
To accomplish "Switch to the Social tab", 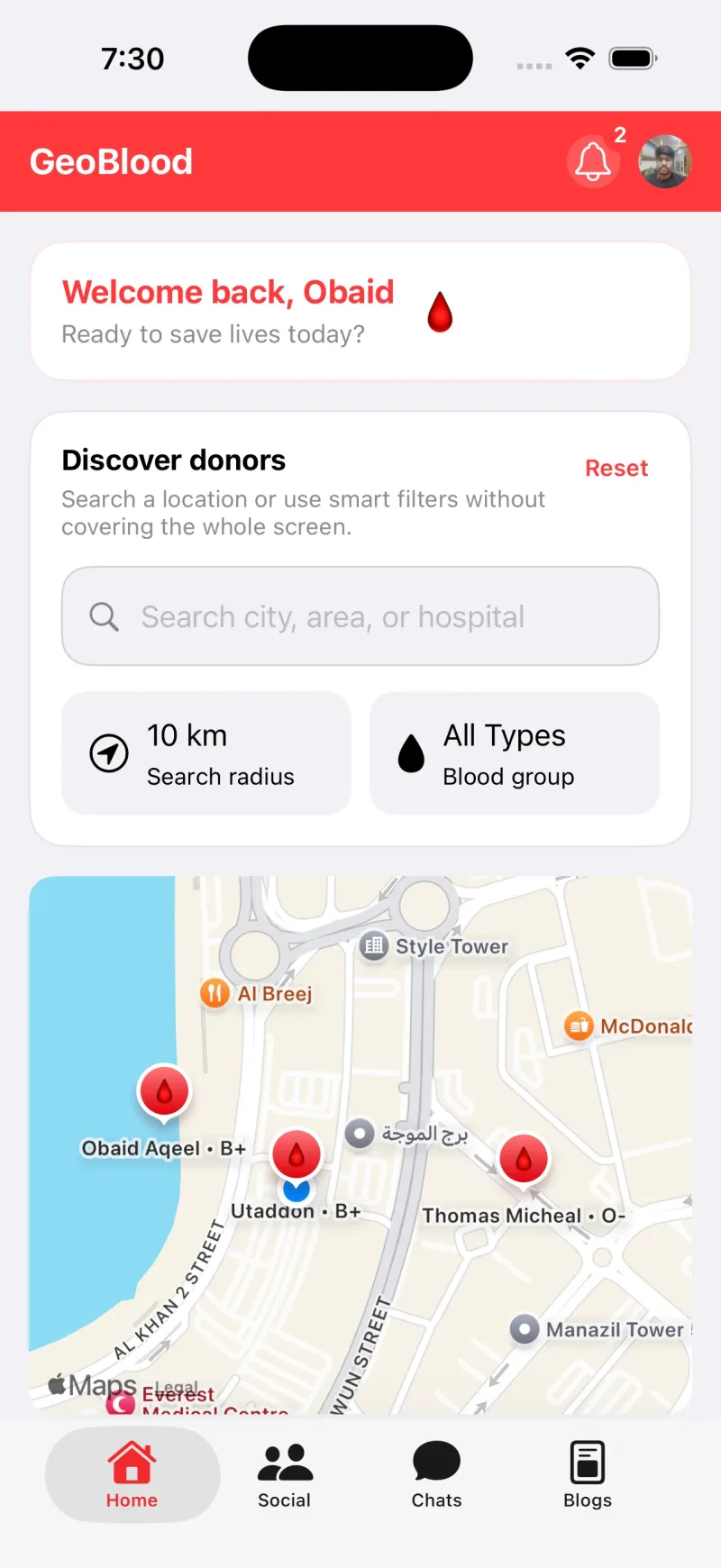I will pos(283,1474).
